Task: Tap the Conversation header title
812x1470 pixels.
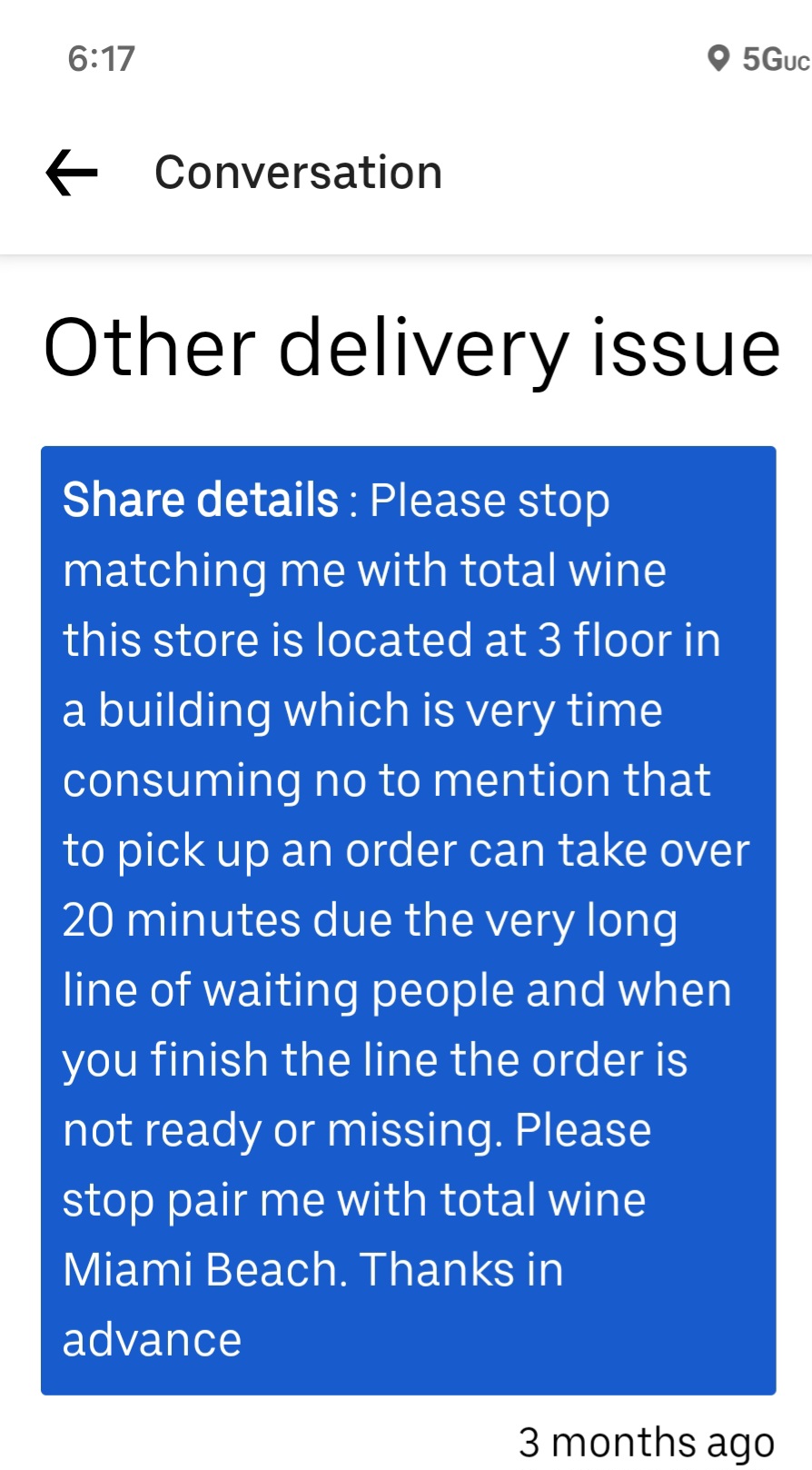Action: pyautogui.click(x=299, y=172)
